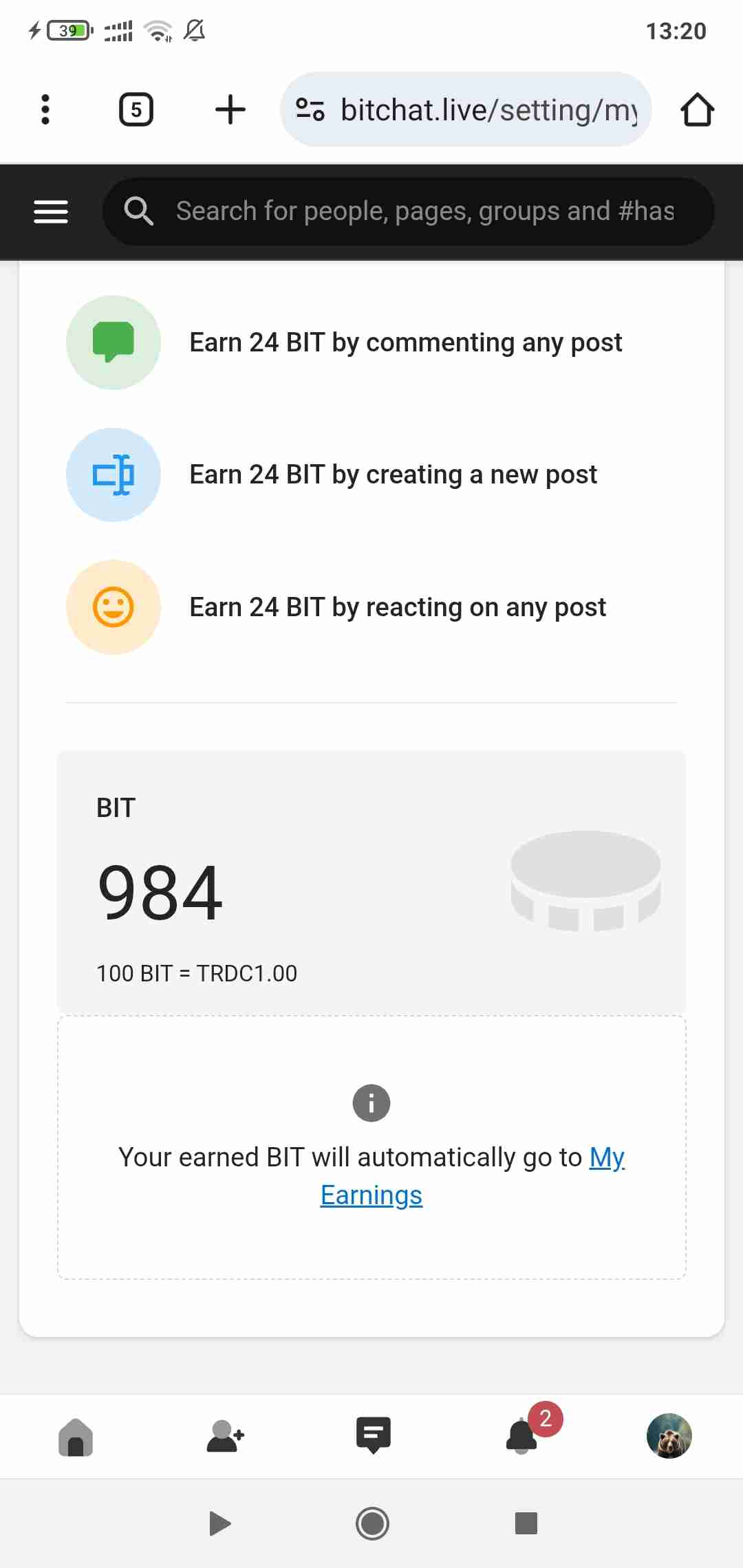Add a new browser tab

(x=230, y=109)
